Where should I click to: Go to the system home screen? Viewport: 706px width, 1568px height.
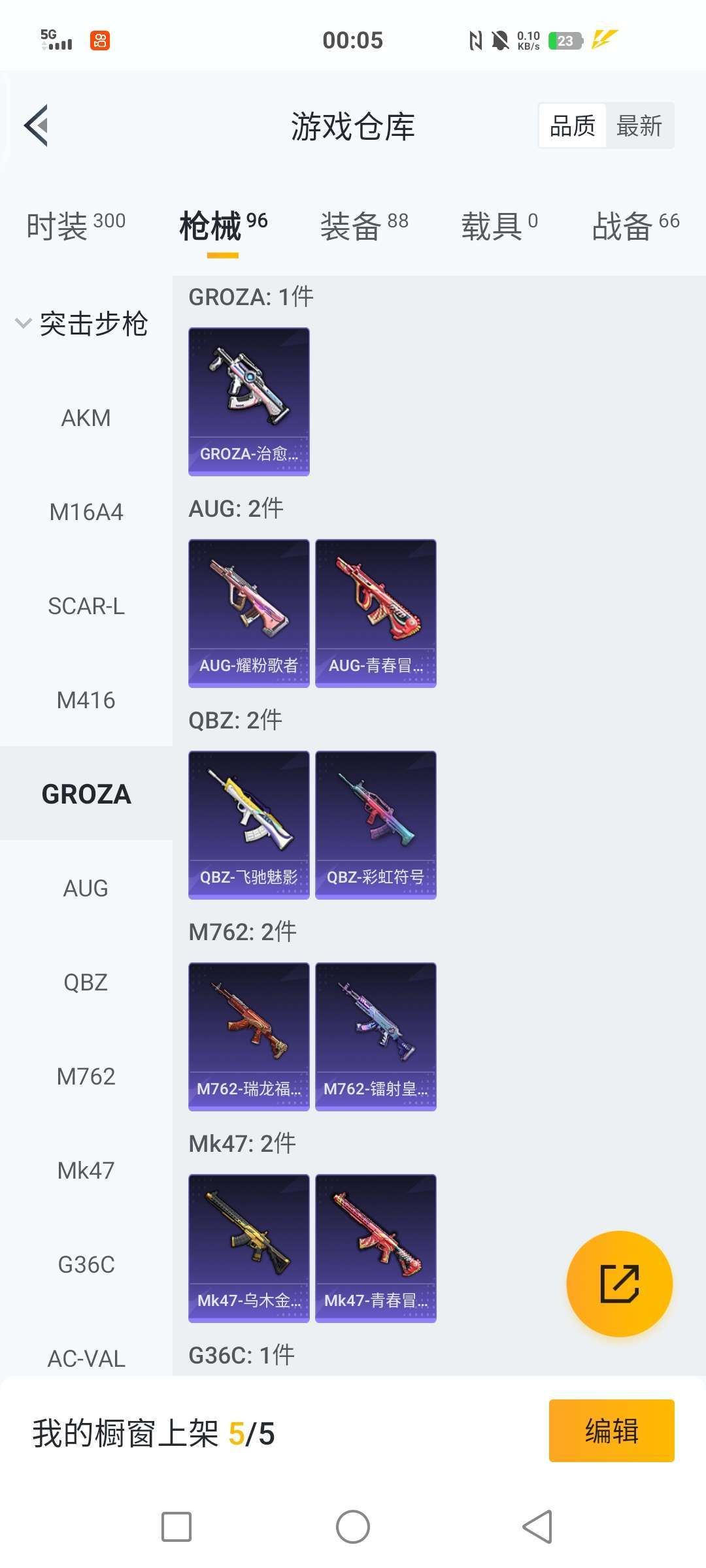(x=353, y=1527)
